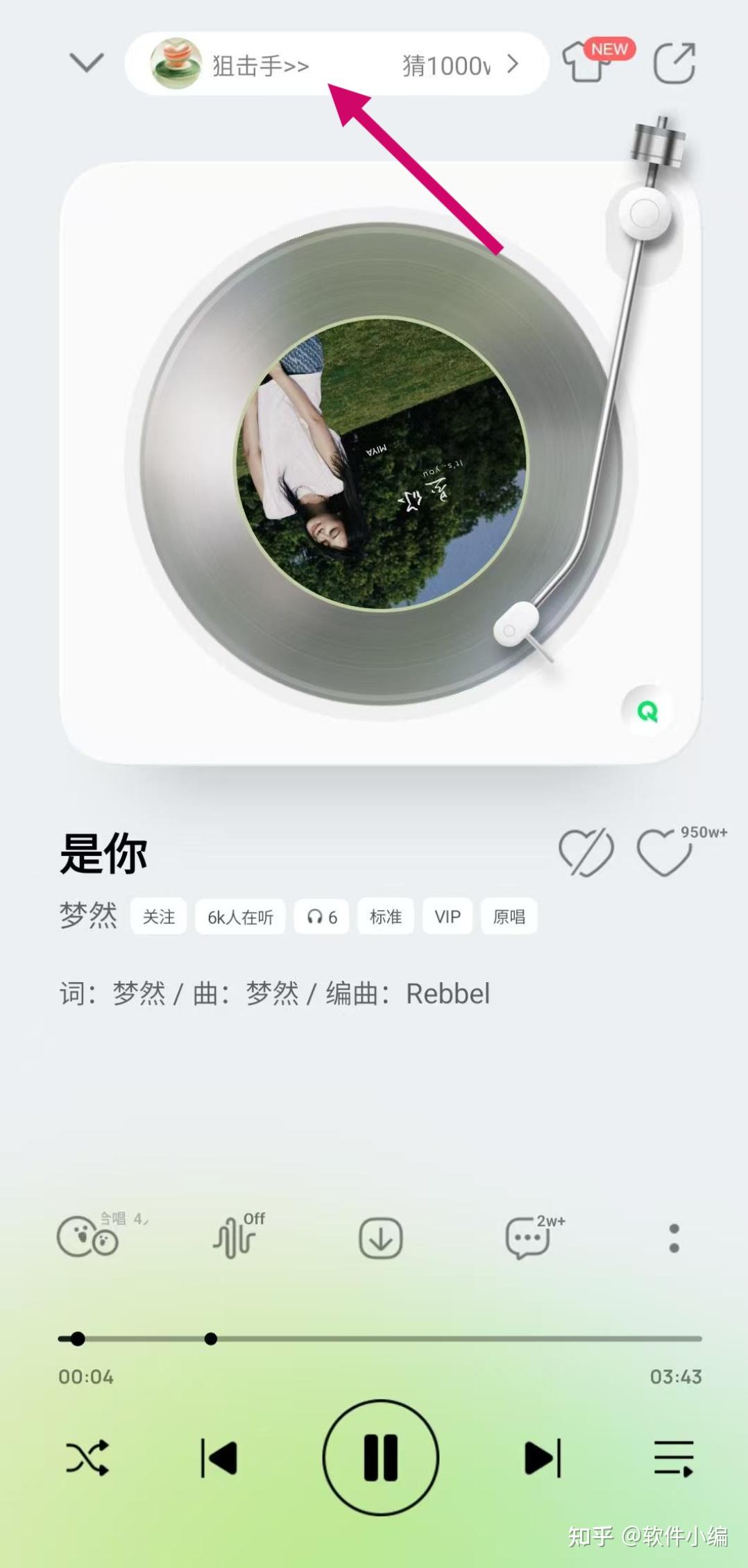Tap the share icon at top right
This screenshot has height=1568, width=748.
point(674,62)
